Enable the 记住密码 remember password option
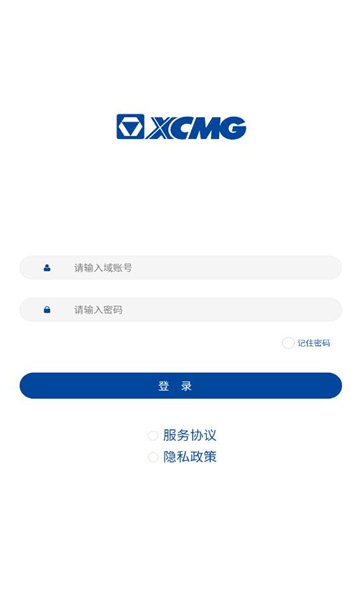Screen dimensions: 360x600 (x=288, y=343)
